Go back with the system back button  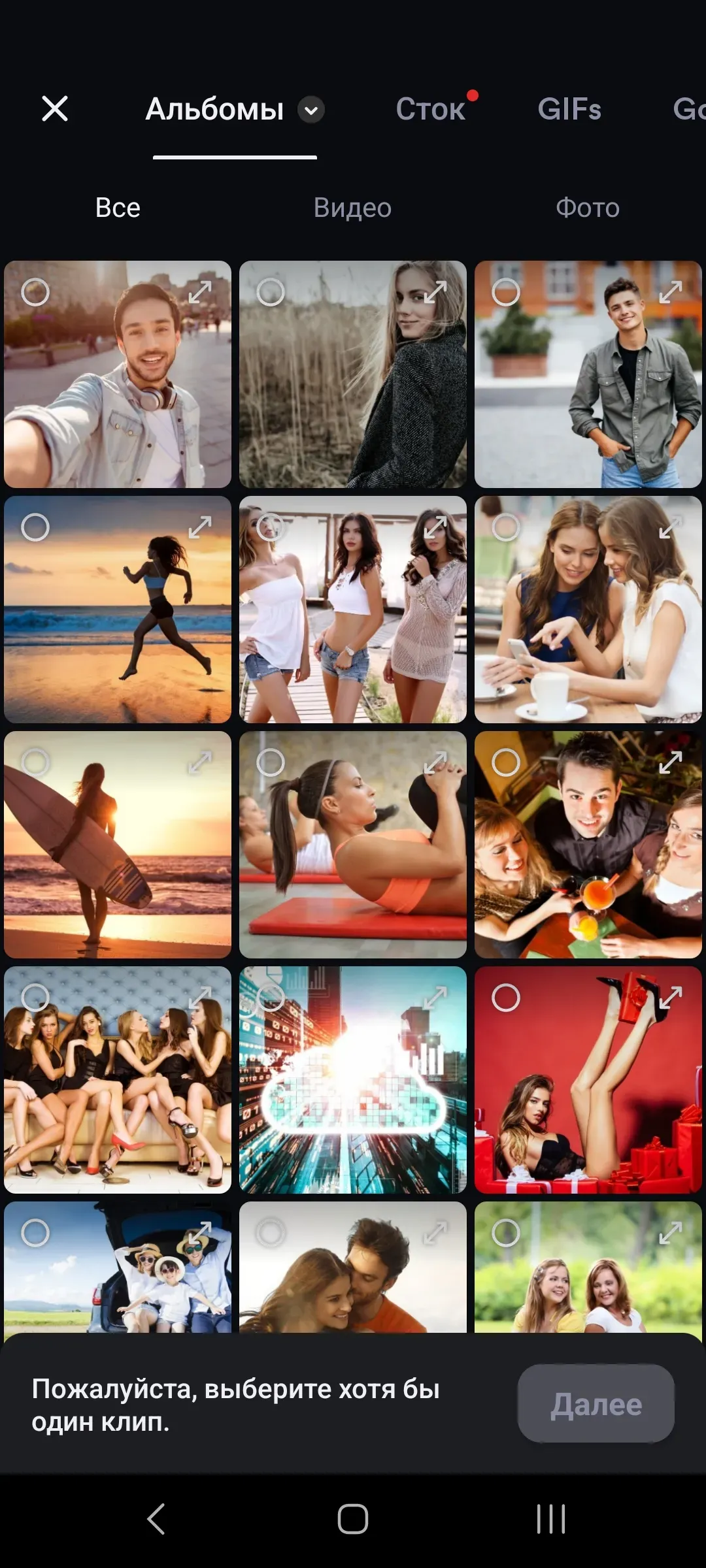point(156,1518)
